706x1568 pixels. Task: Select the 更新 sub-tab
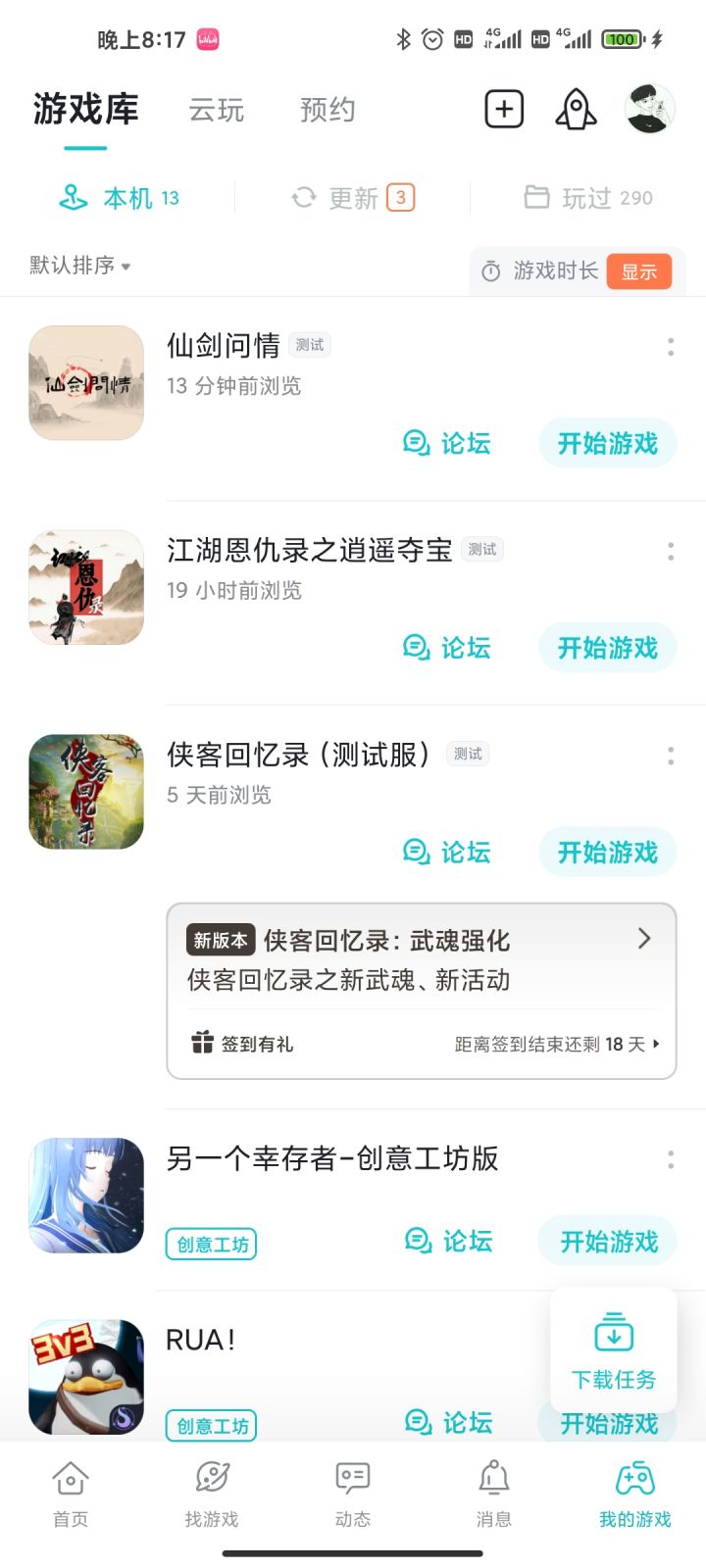(x=353, y=198)
